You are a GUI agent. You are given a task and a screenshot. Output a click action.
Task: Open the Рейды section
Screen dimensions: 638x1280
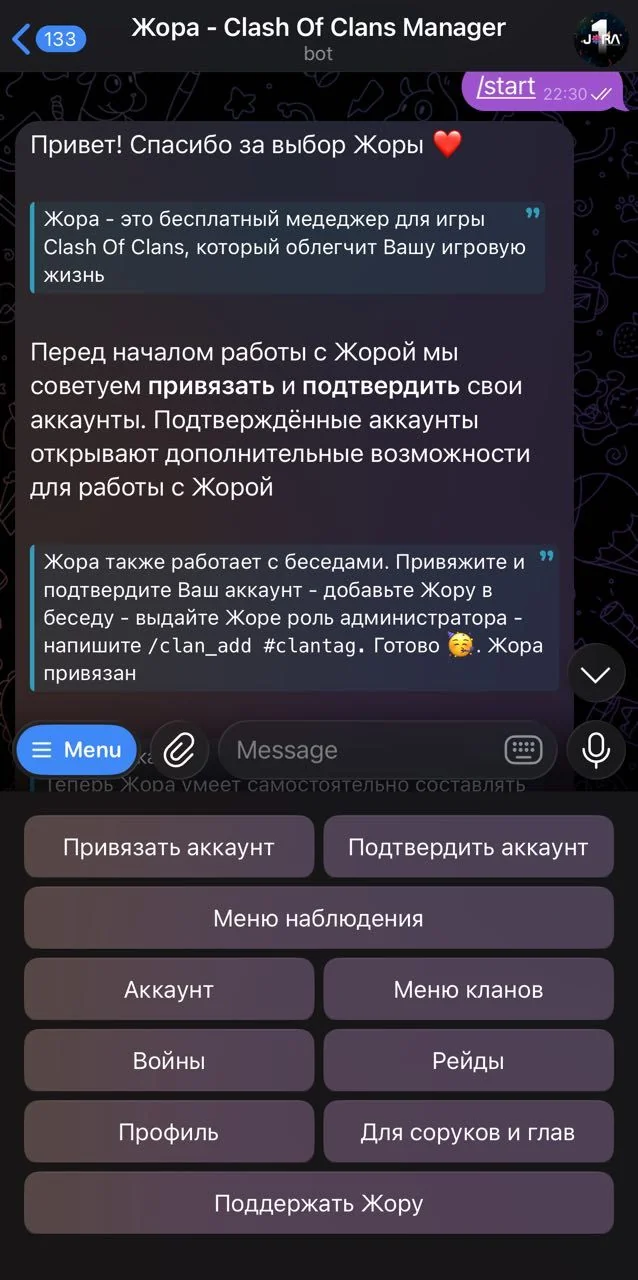(468, 1061)
